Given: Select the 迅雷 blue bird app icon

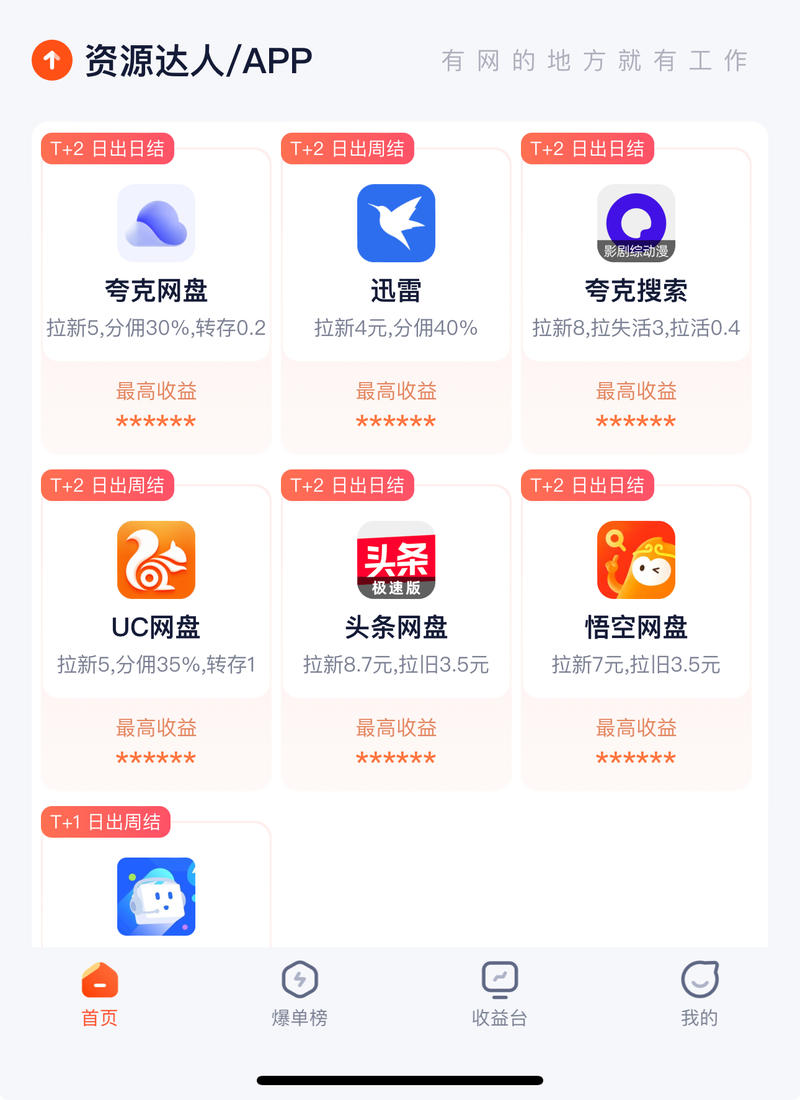Looking at the screenshot, I should tap(396, 222).
